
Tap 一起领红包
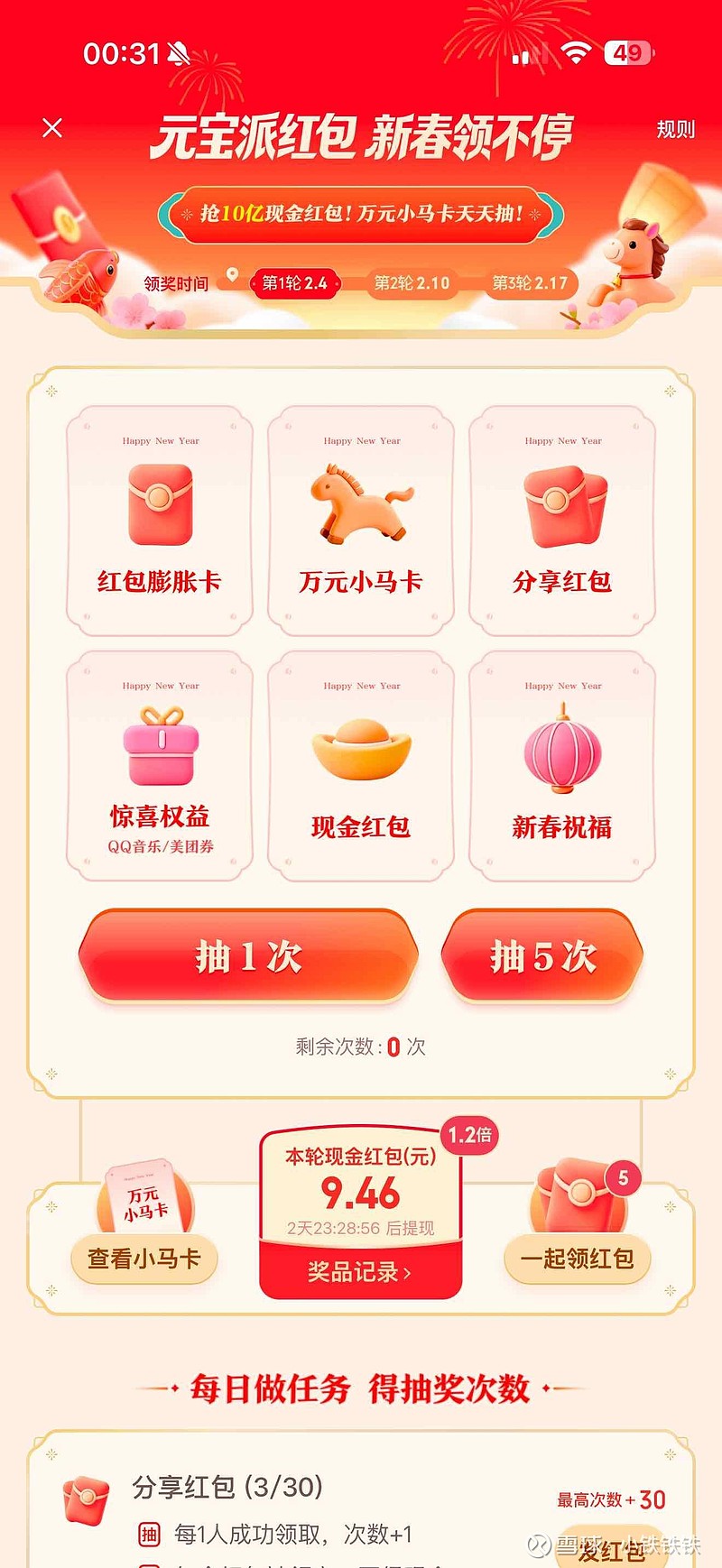[x=578, y=1259]
